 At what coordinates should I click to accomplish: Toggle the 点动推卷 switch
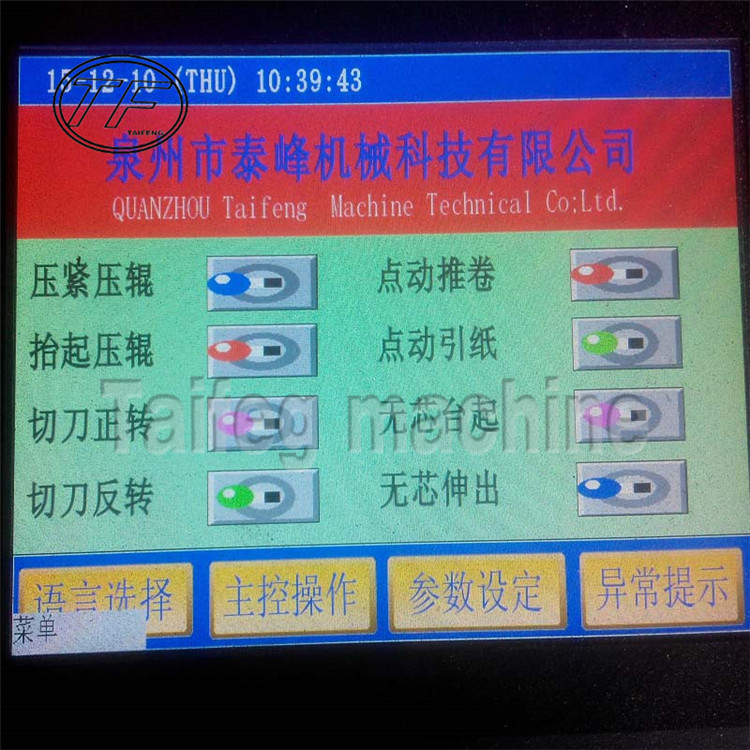point(625,273)
